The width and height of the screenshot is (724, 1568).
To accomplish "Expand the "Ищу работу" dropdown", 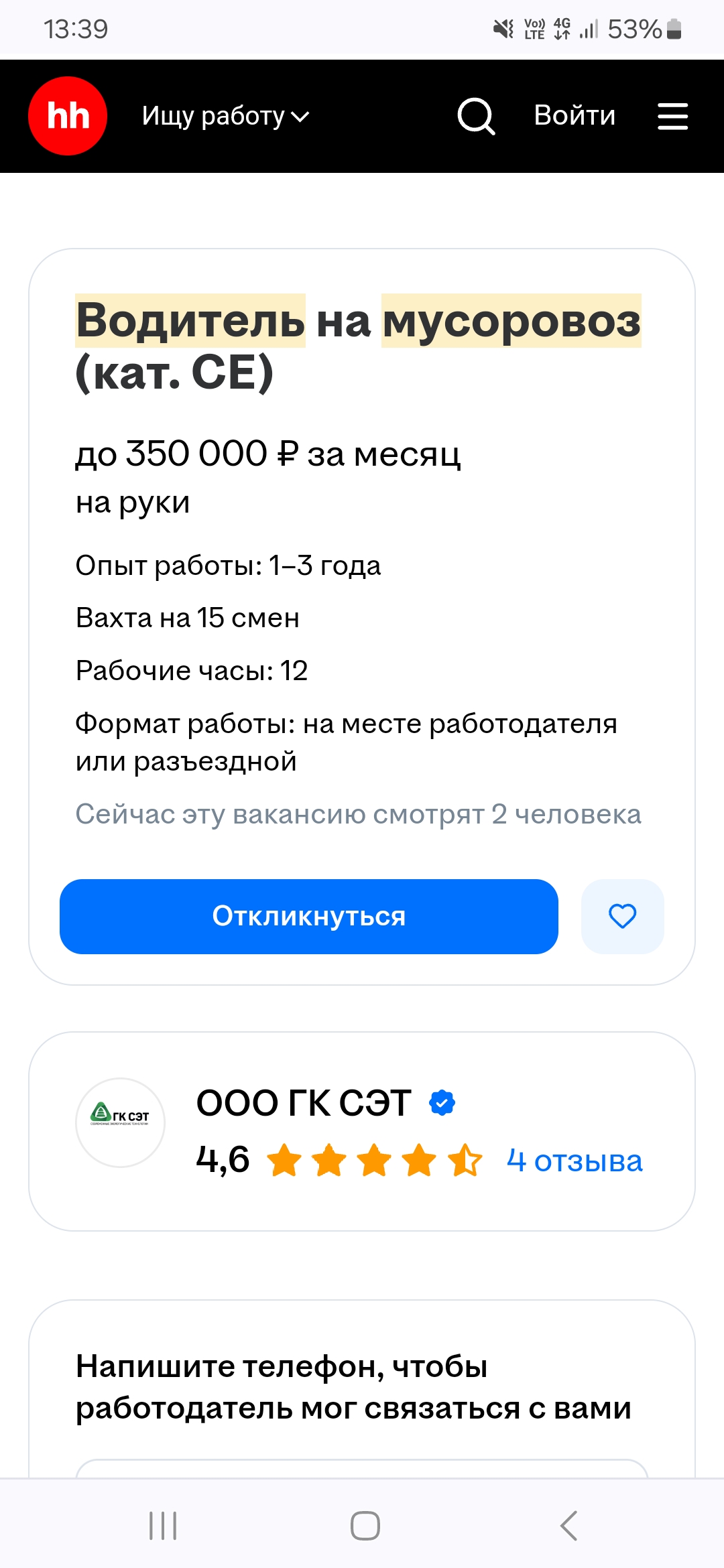I will tap(225, 116).
